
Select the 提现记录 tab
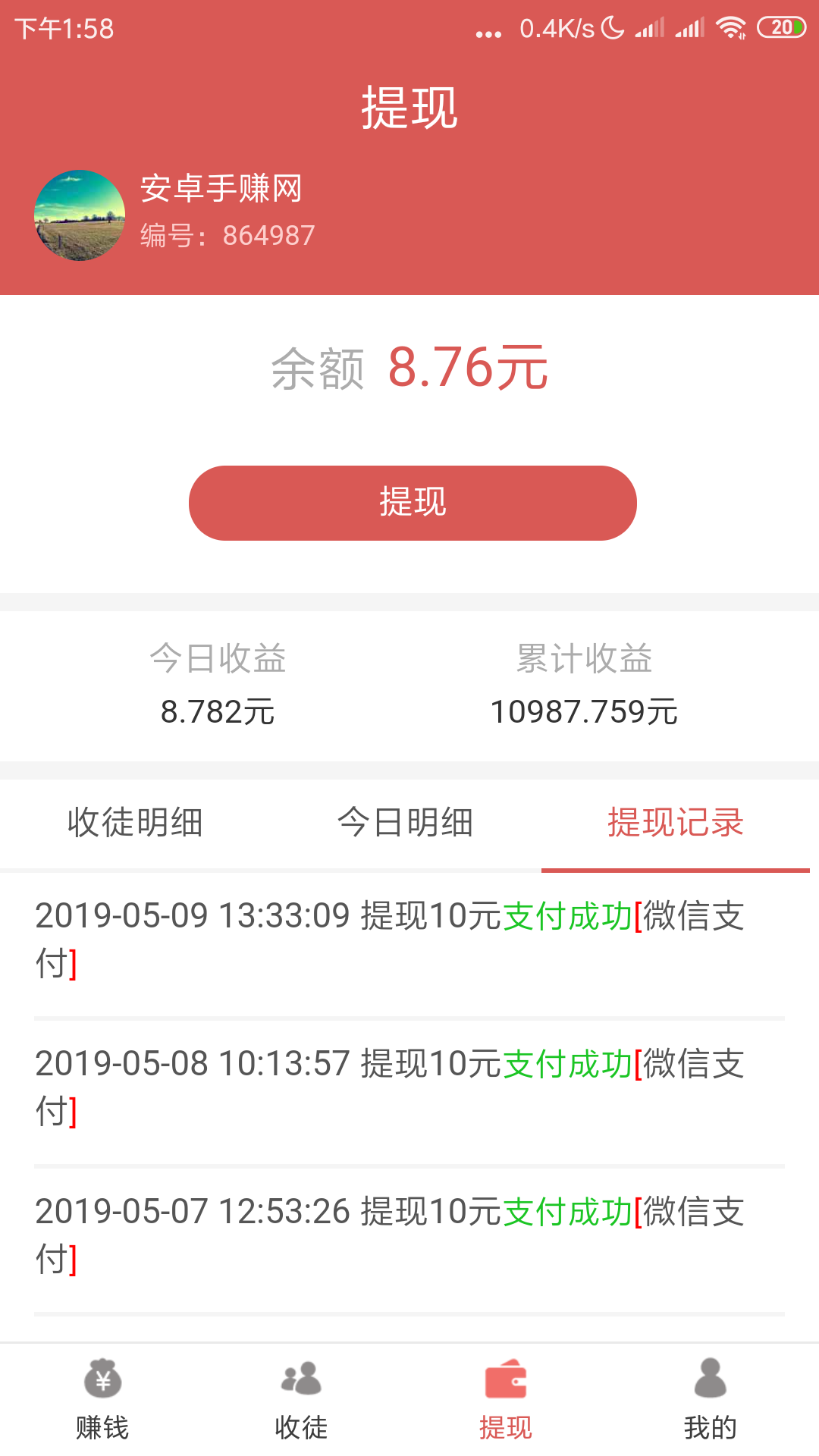pyautogui.click(x=676, y=823)
